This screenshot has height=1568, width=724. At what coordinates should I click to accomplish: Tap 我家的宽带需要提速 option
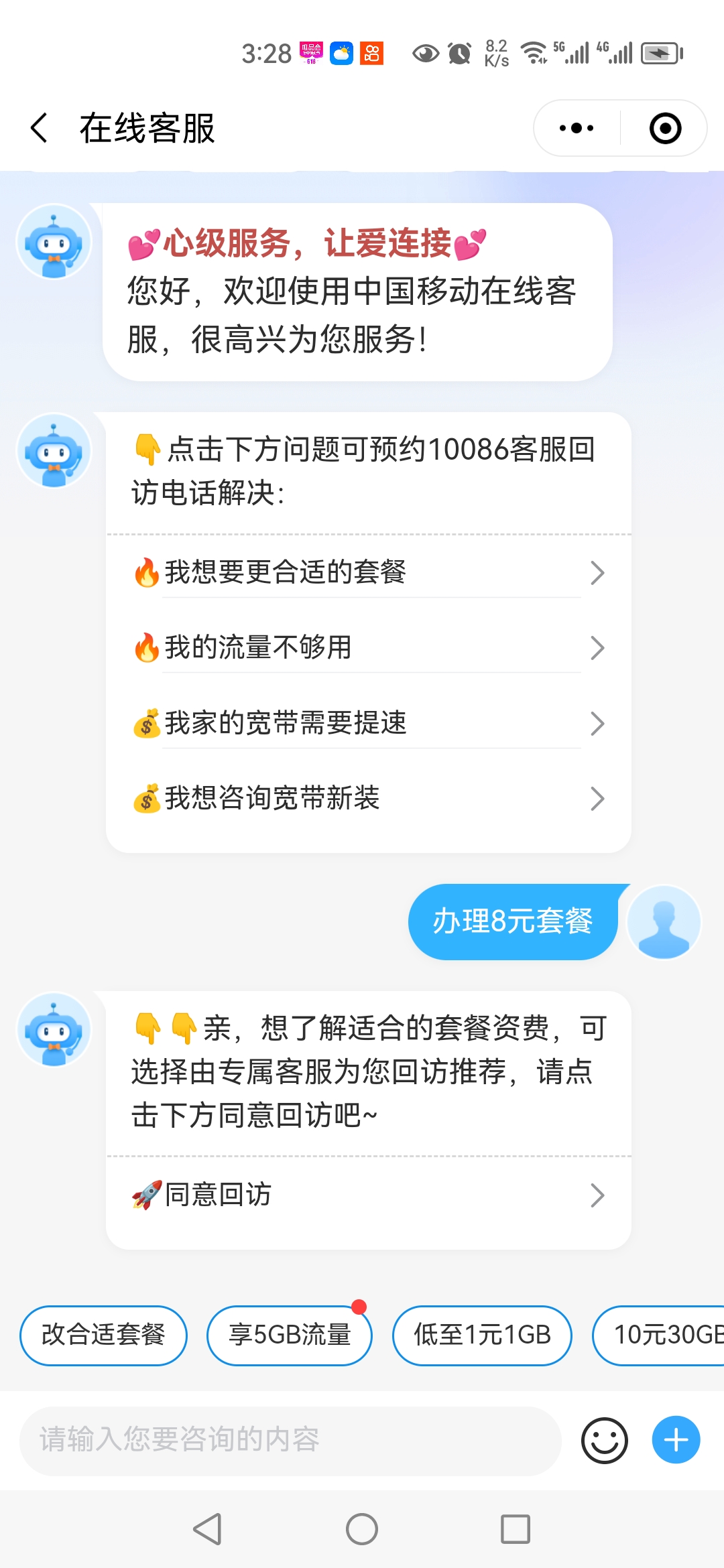click(367, 723)
